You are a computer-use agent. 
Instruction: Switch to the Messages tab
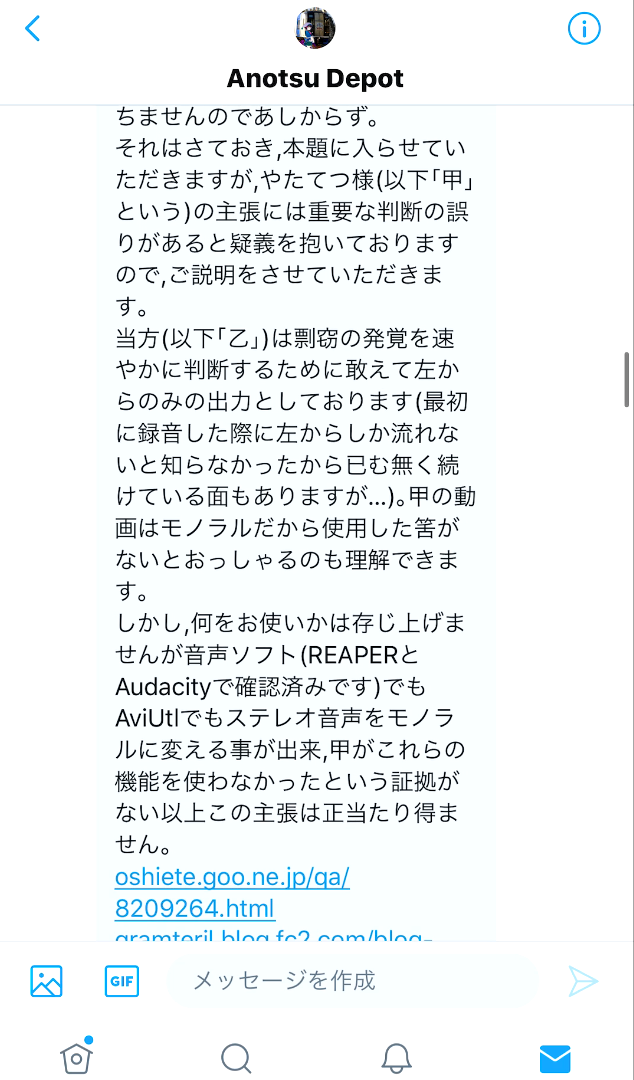555,1057
